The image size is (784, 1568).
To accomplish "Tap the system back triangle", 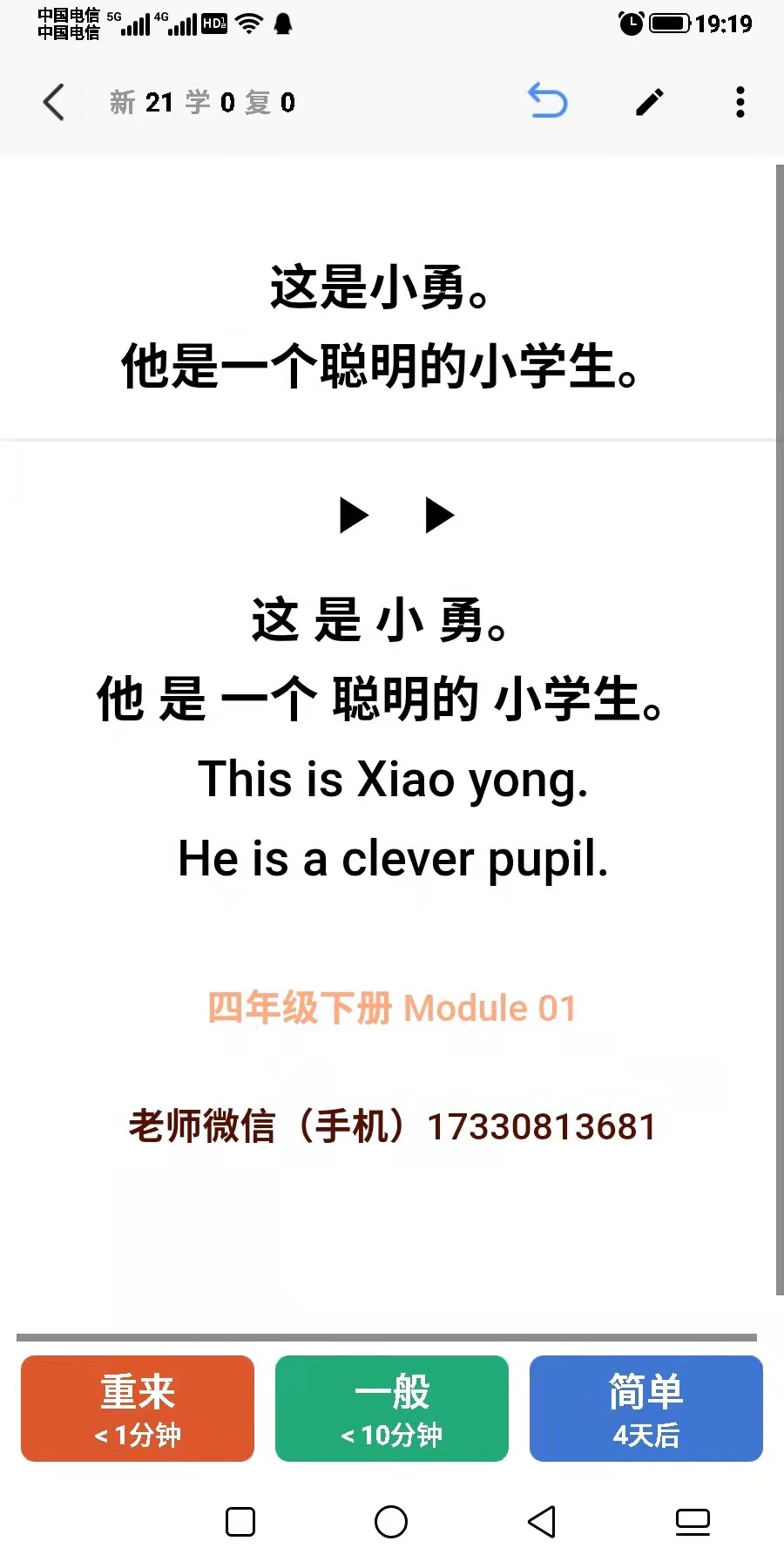I will tap(542, 1522).
